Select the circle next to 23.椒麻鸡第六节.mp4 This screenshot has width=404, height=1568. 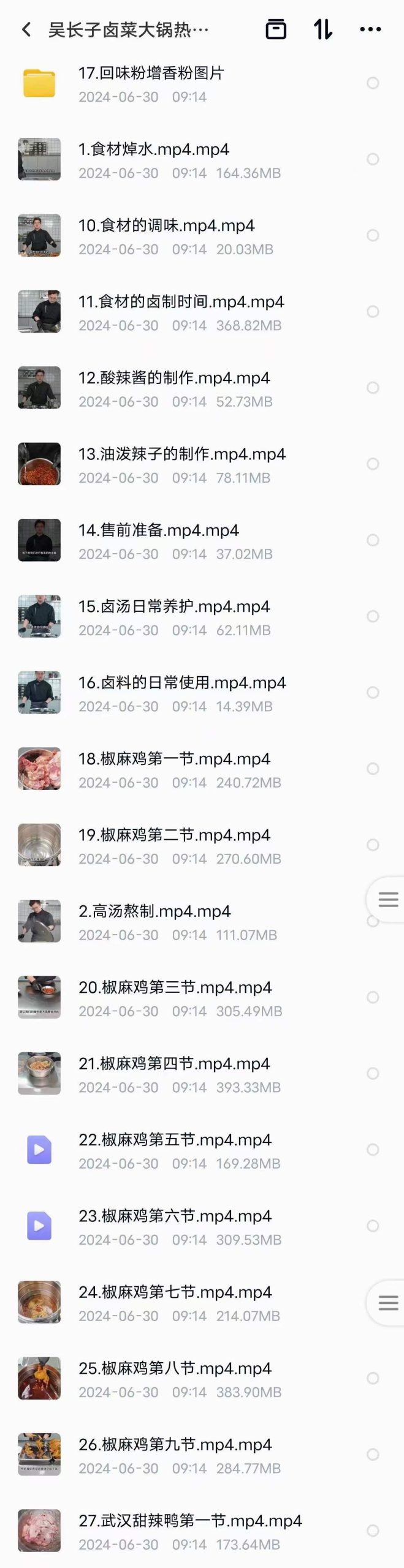(x=372, y=1226)
